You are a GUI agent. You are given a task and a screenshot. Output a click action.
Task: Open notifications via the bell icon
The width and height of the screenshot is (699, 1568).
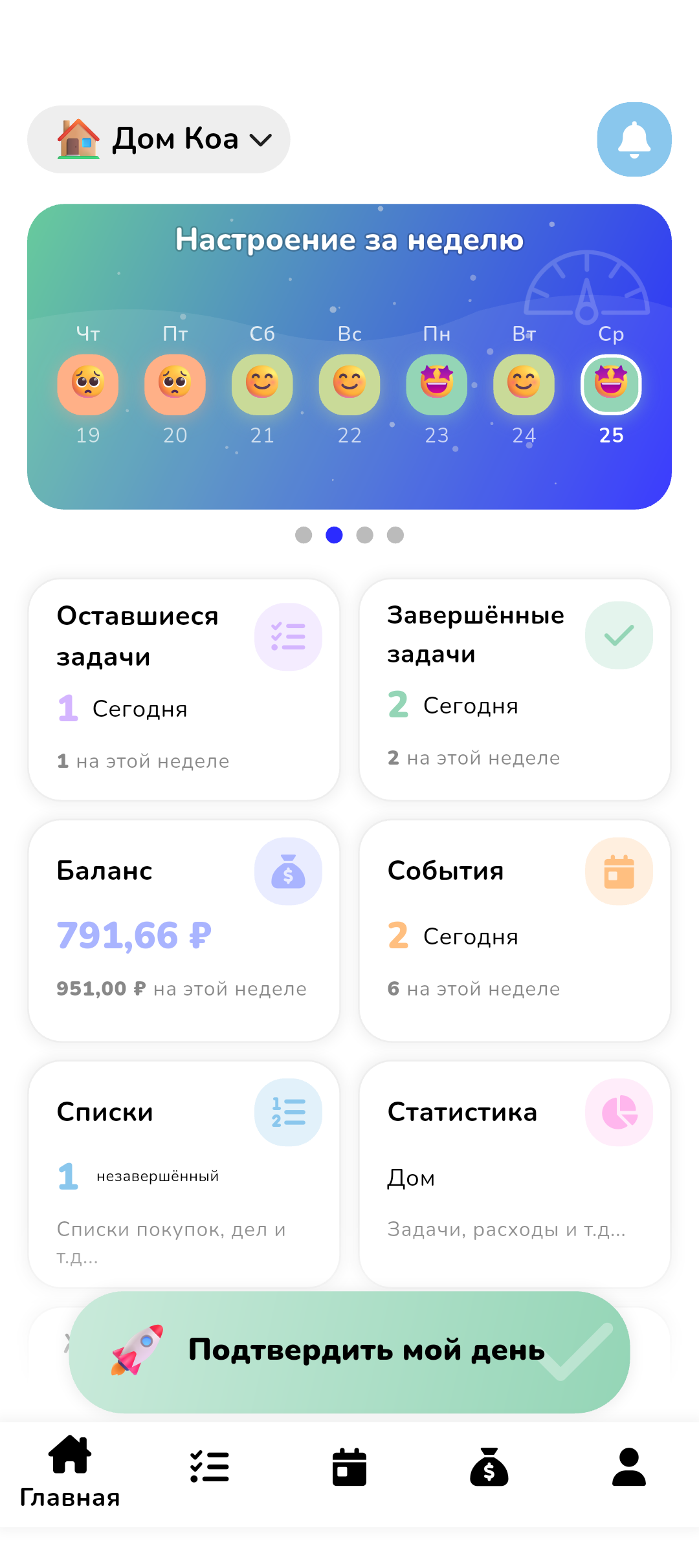point(634,140)
